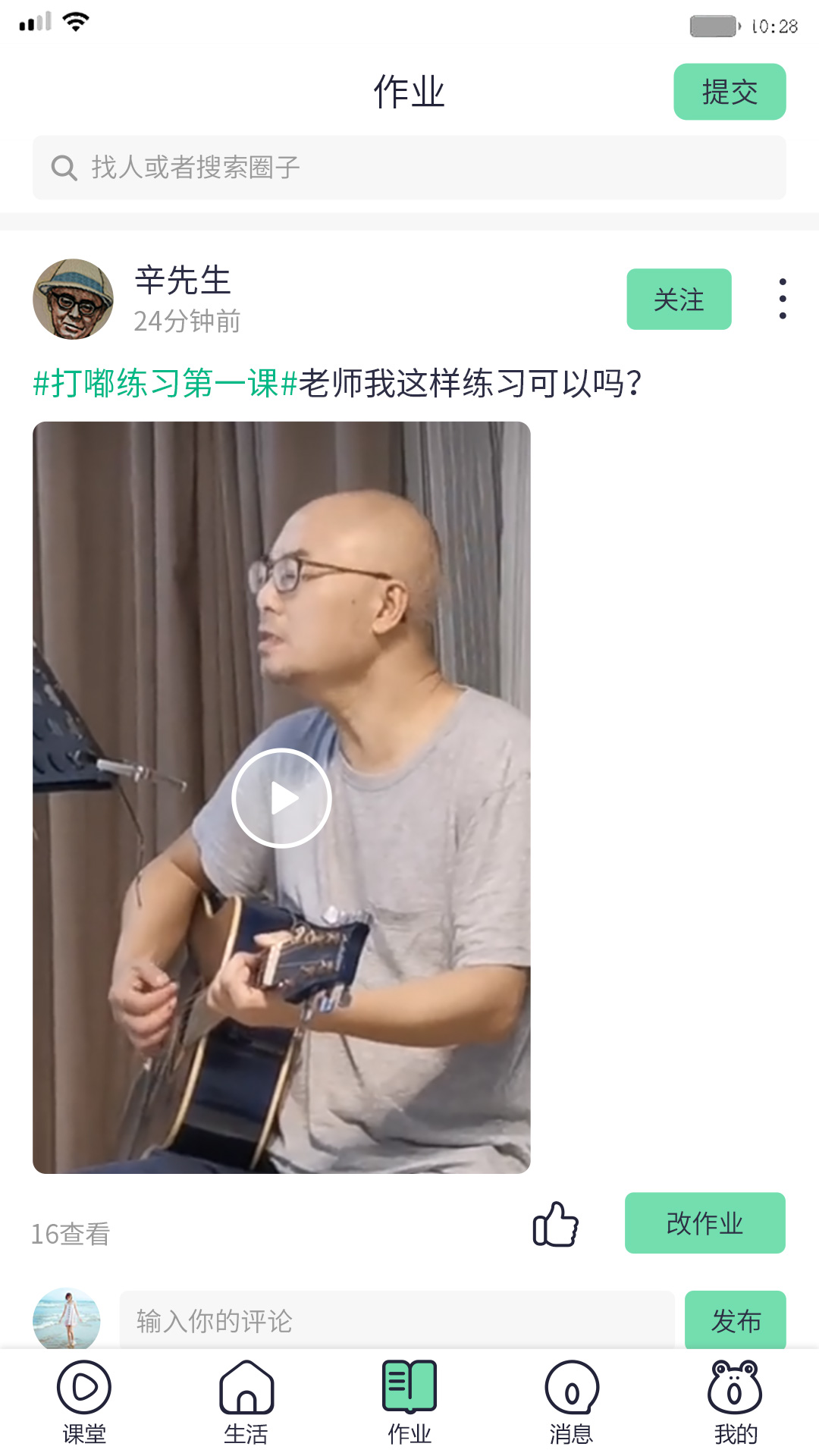The height and width of the screenshot is (1456, 819).
Task: Tap the 改作业 button
Action: coord(703,1223)
